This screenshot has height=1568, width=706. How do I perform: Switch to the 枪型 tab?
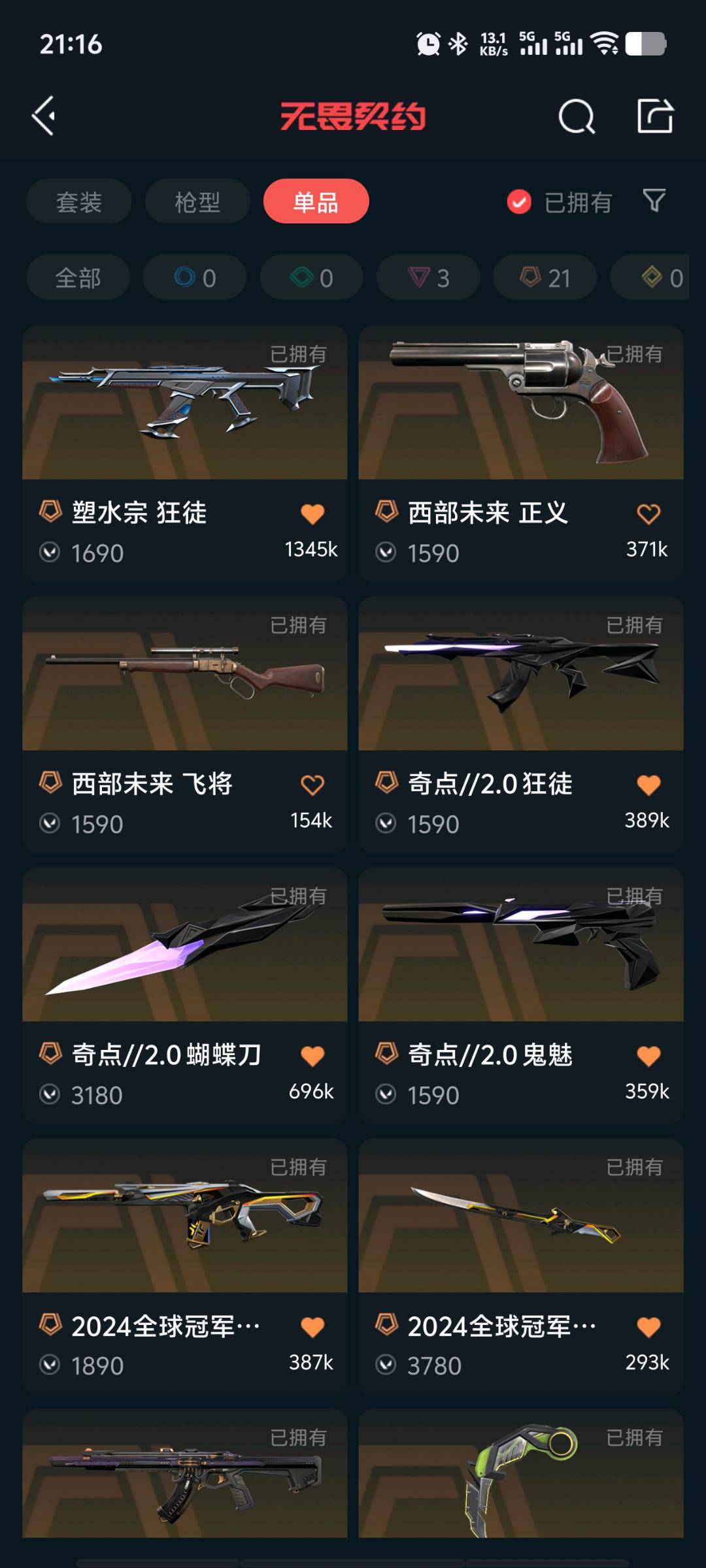pos(197,202)
